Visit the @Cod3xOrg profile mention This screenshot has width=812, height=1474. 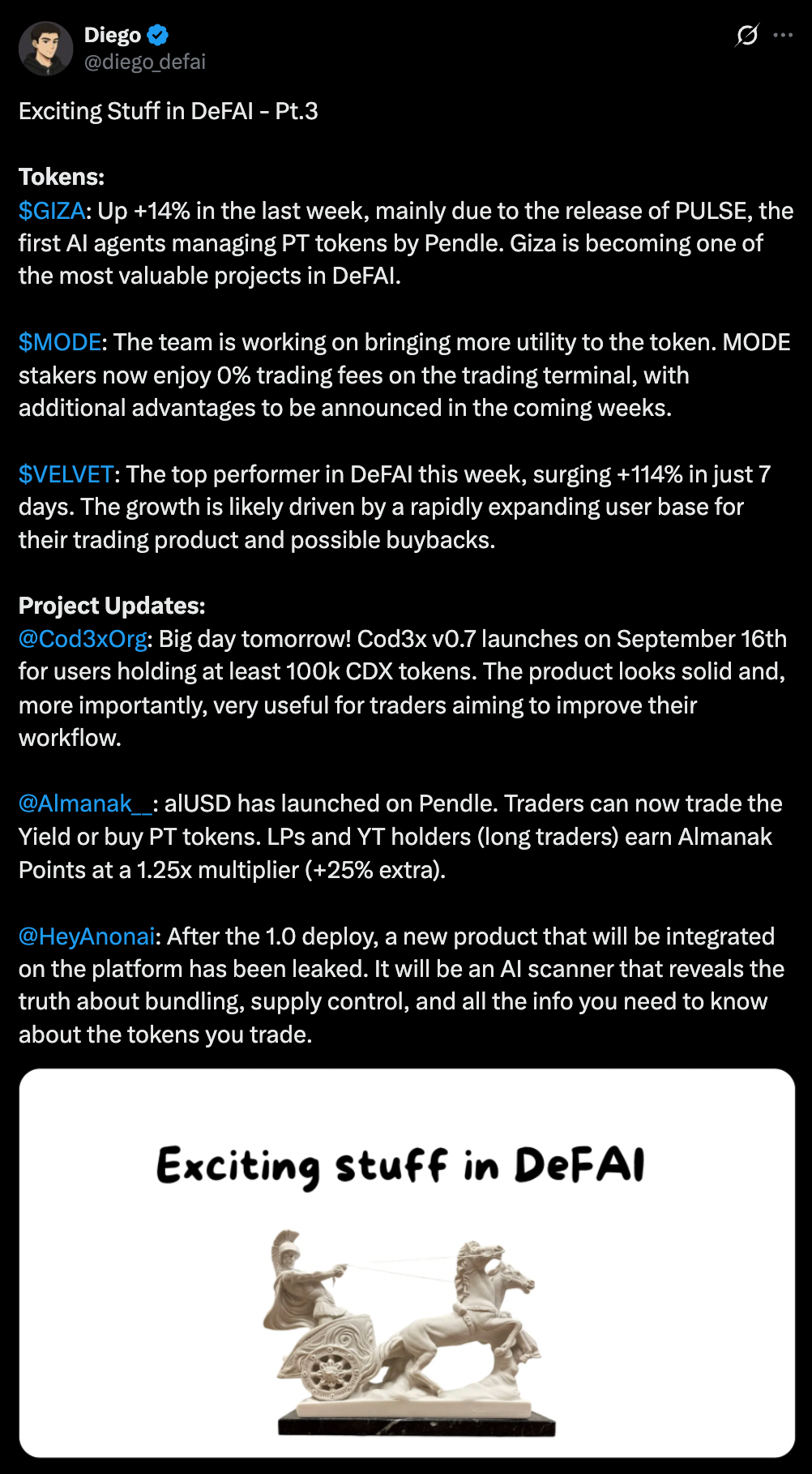83,639
